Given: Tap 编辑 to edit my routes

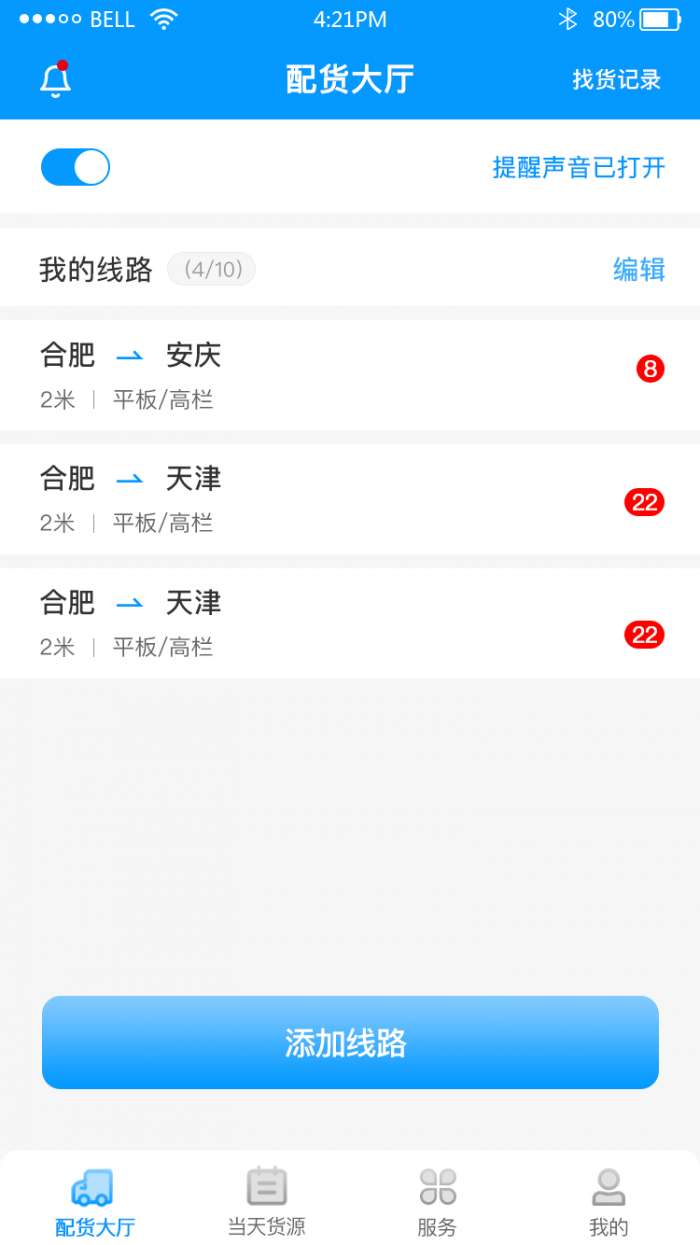Looking at the screenshot, I should (638, 269).
